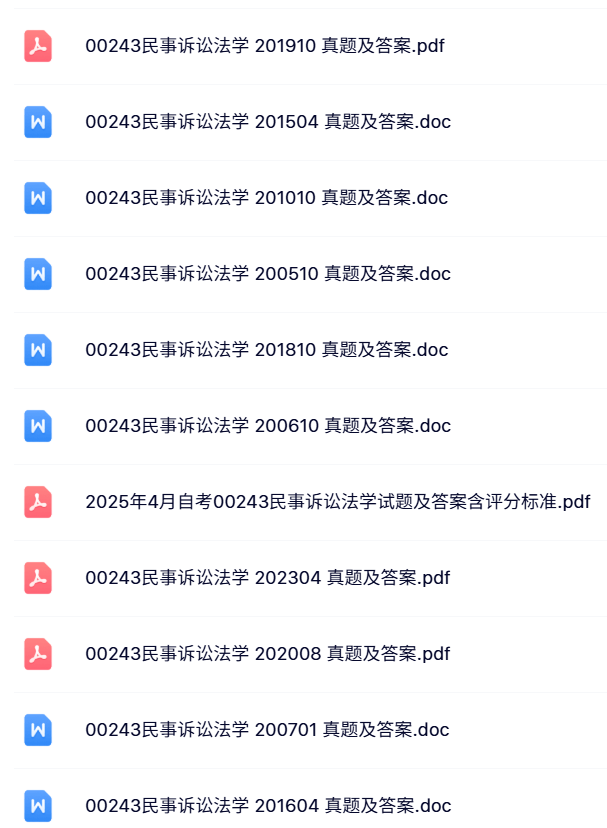Open the 202008 真题及答案 PDF file
This screenshot has width=607, height=828.
(268, 654)
